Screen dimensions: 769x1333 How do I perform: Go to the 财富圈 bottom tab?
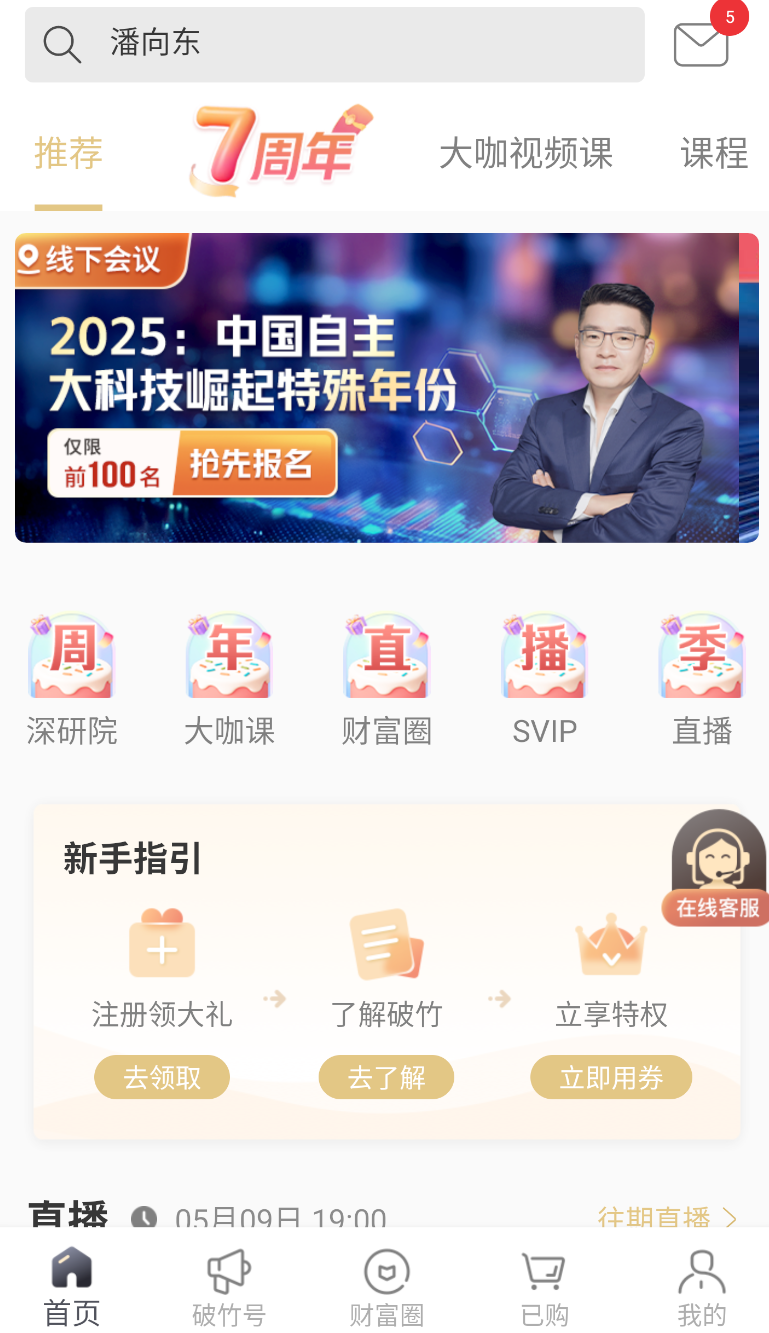pyautogui.click(x=386, y=1288)
